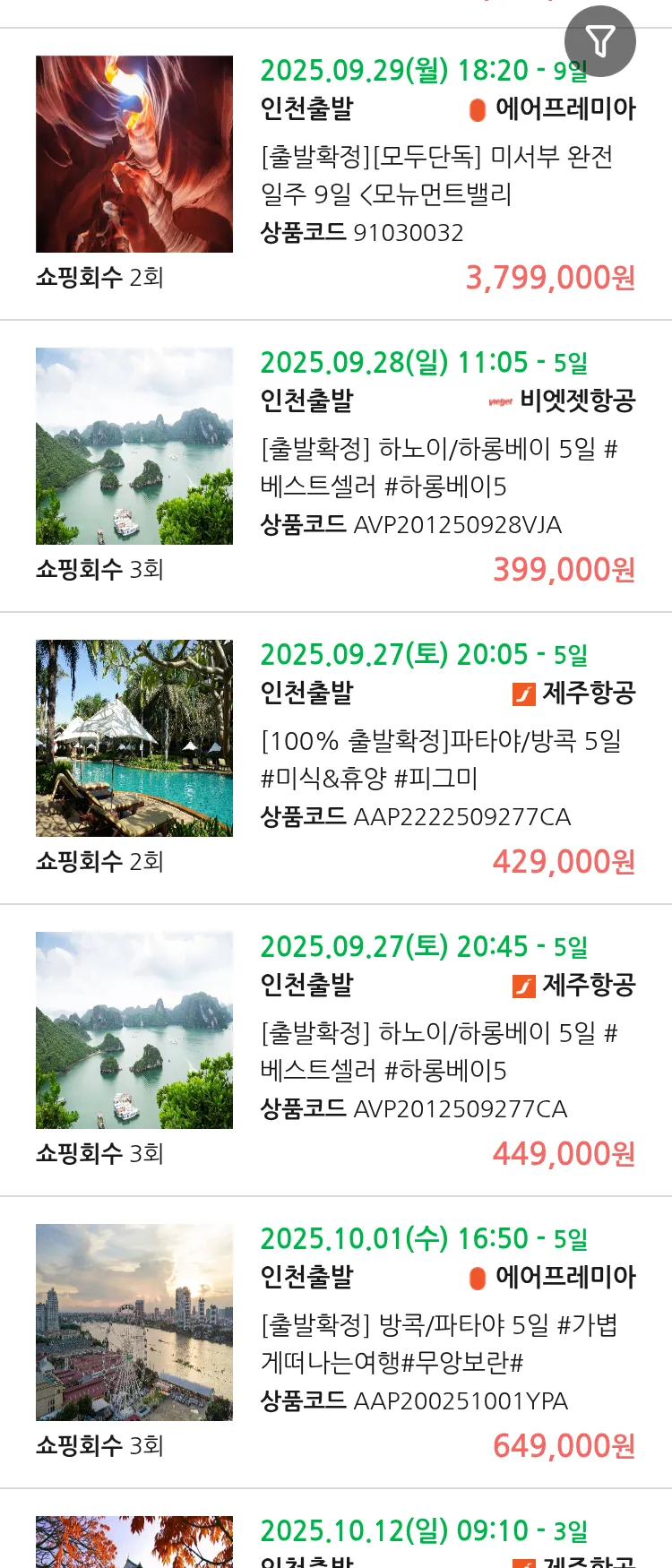Open the 미서부 완전 일주 9일 package

436,176
